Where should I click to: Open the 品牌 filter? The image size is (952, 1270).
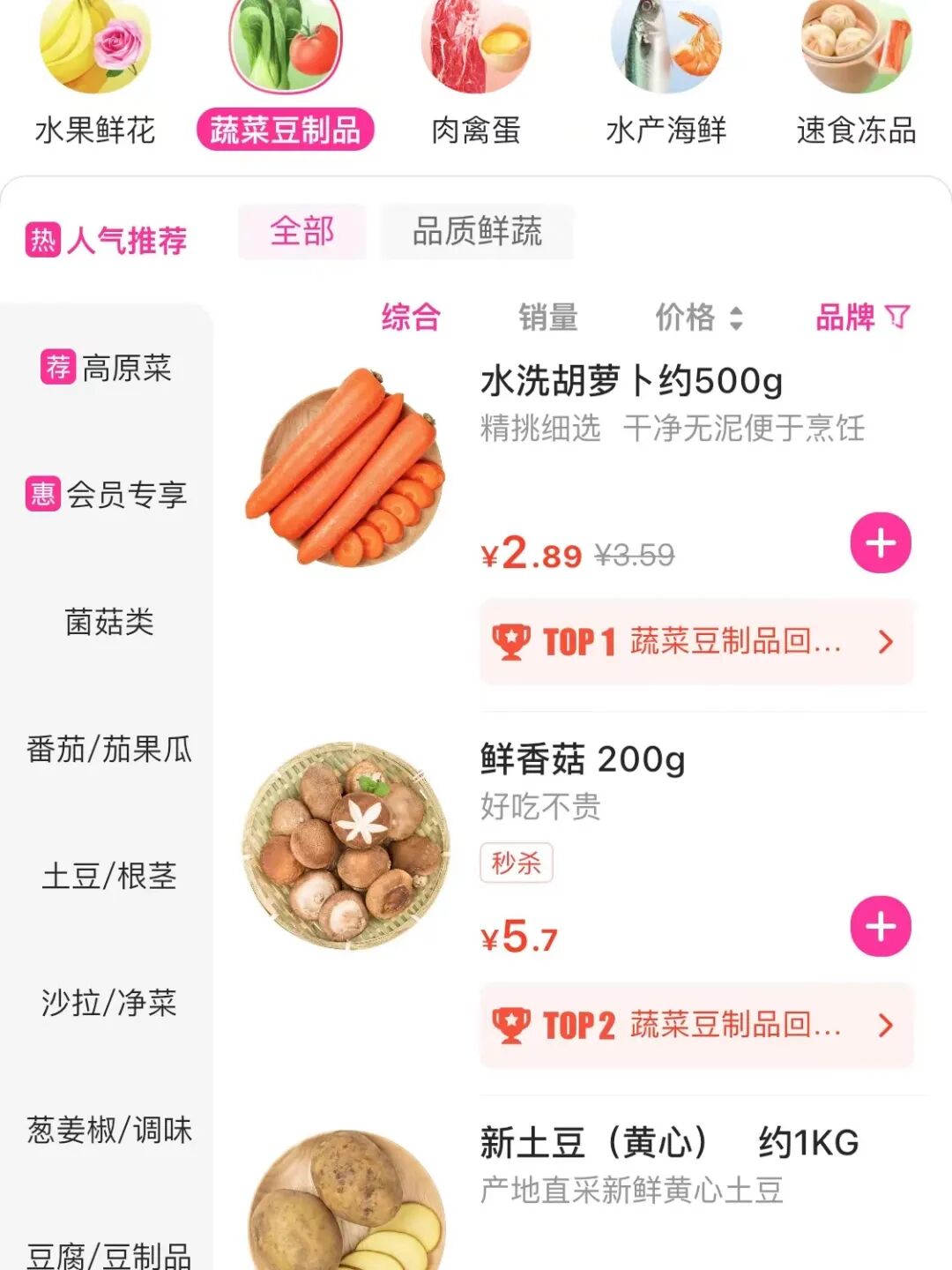pyautogui.click(x=862, y=317)
